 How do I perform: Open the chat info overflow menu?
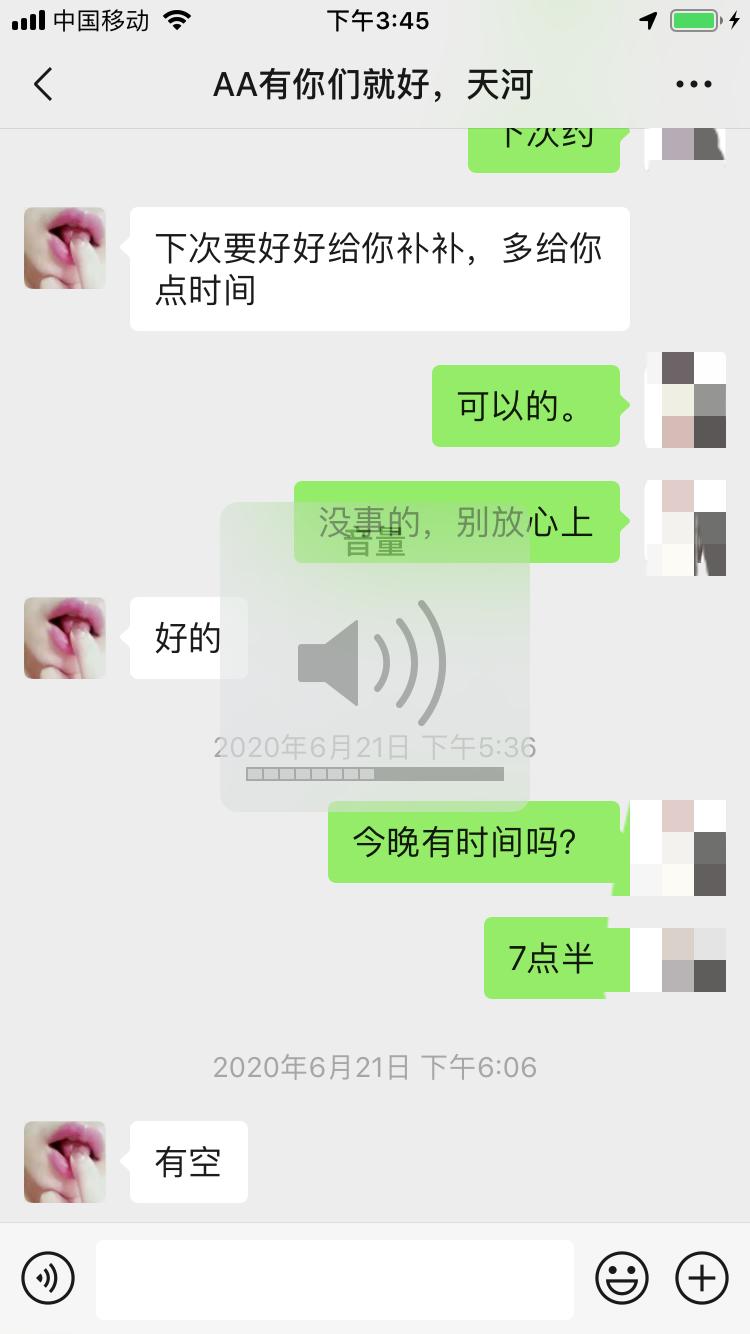[693, 84]
